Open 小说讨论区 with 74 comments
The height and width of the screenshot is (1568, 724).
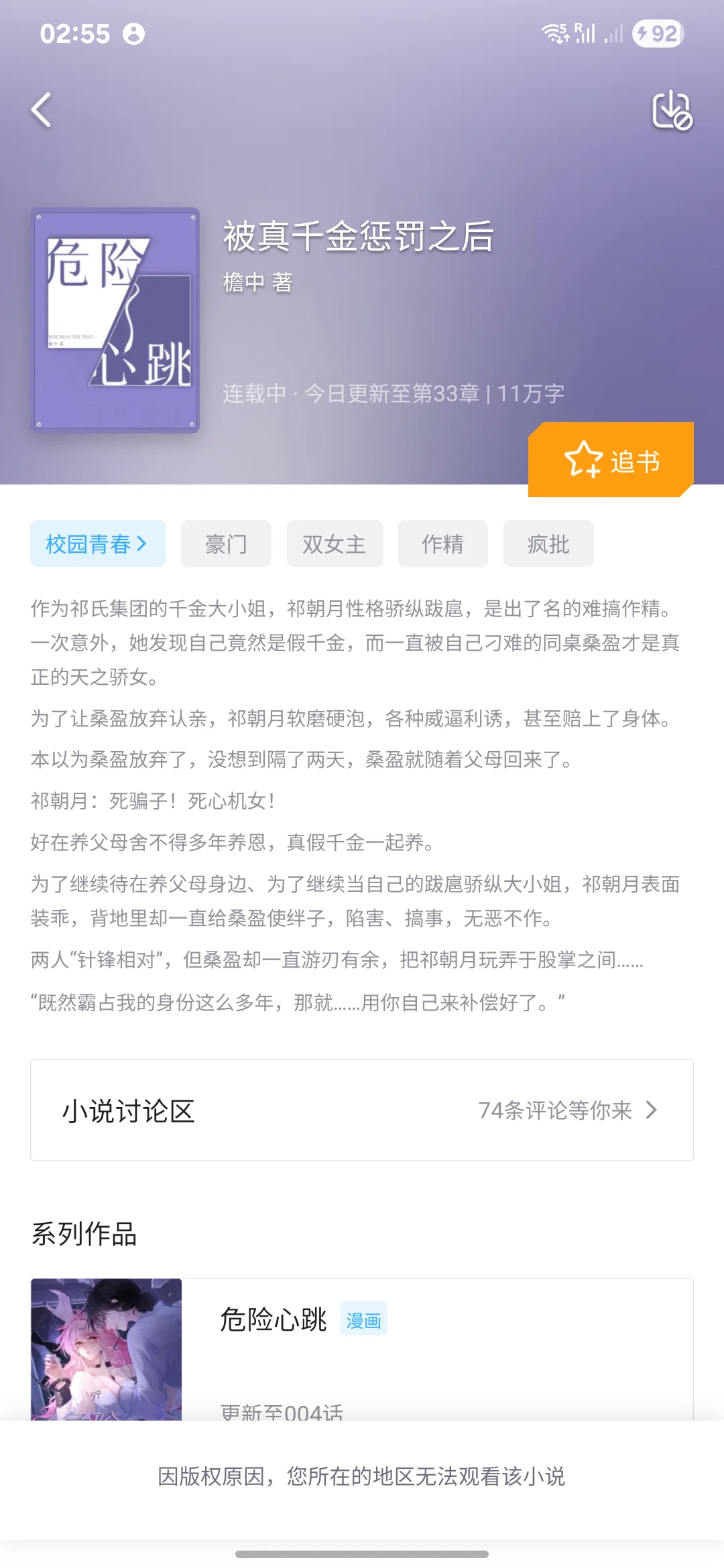[x=362, y=1110]
